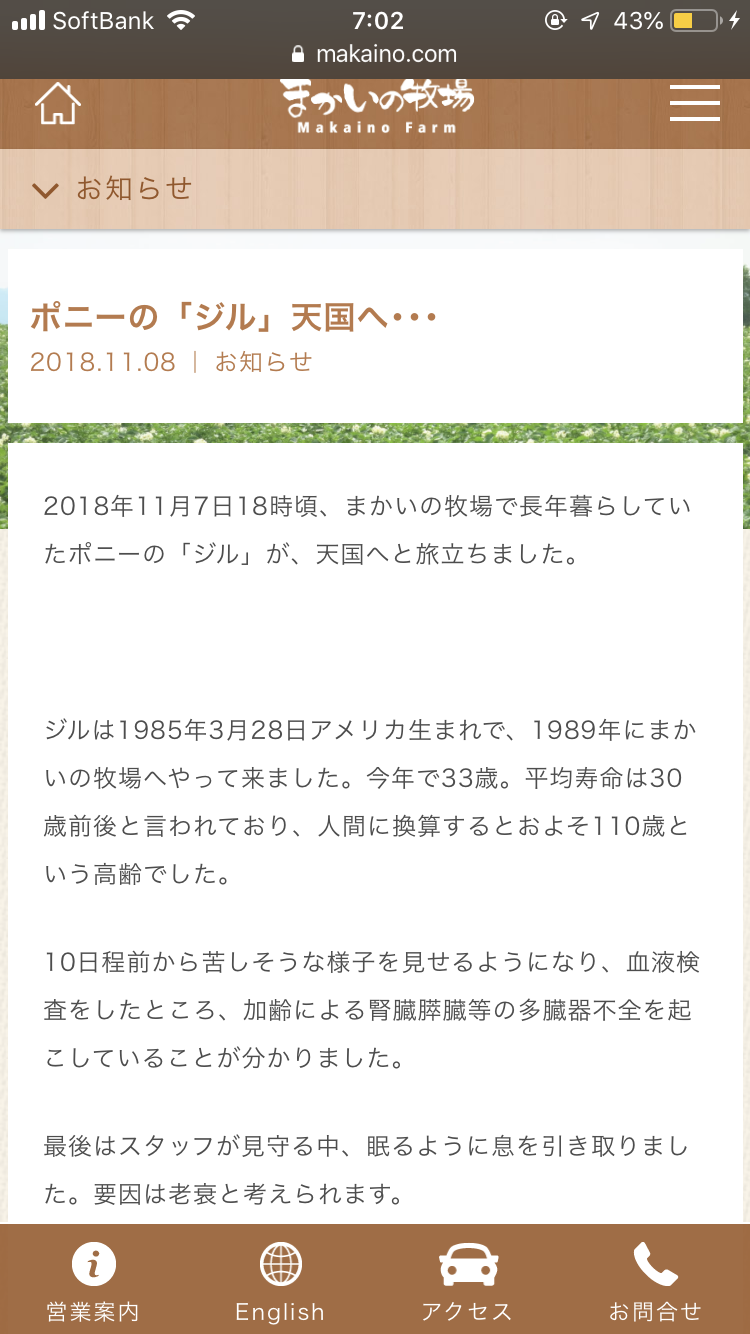Image resolution: width=750 pixels, height=1334 pixels.
Task: Expand the お知らせ dropdown section
Action: coord(112,189)
